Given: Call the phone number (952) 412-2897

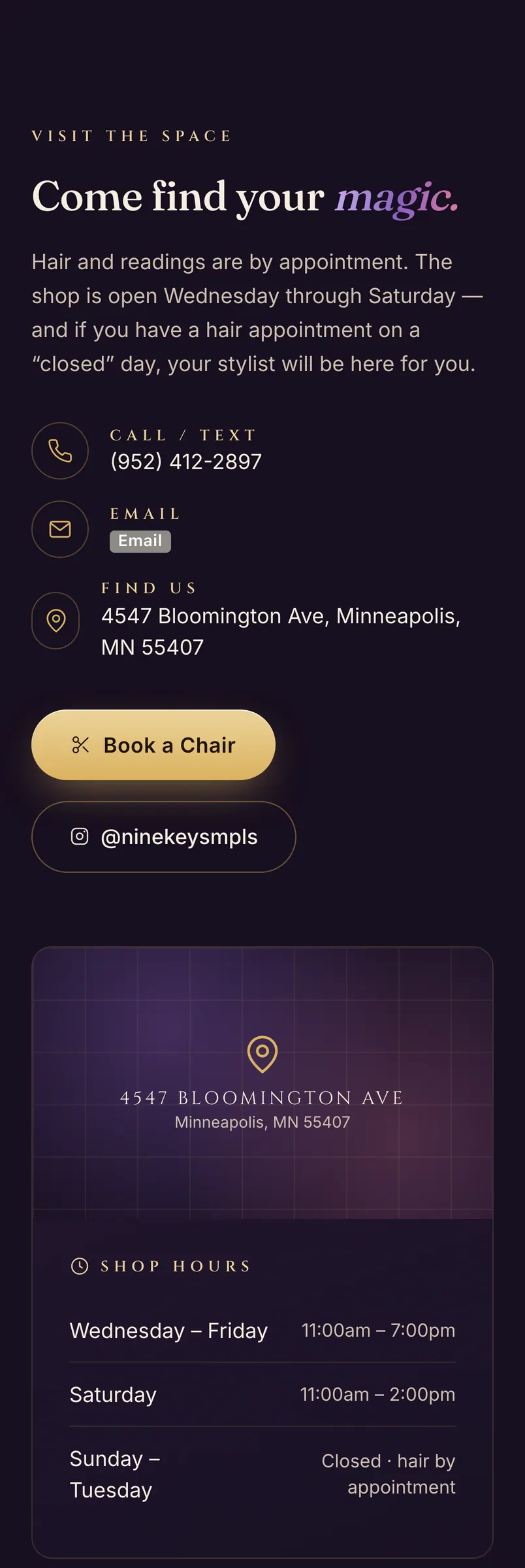Looking at the screenshot, I should [186, 462].
